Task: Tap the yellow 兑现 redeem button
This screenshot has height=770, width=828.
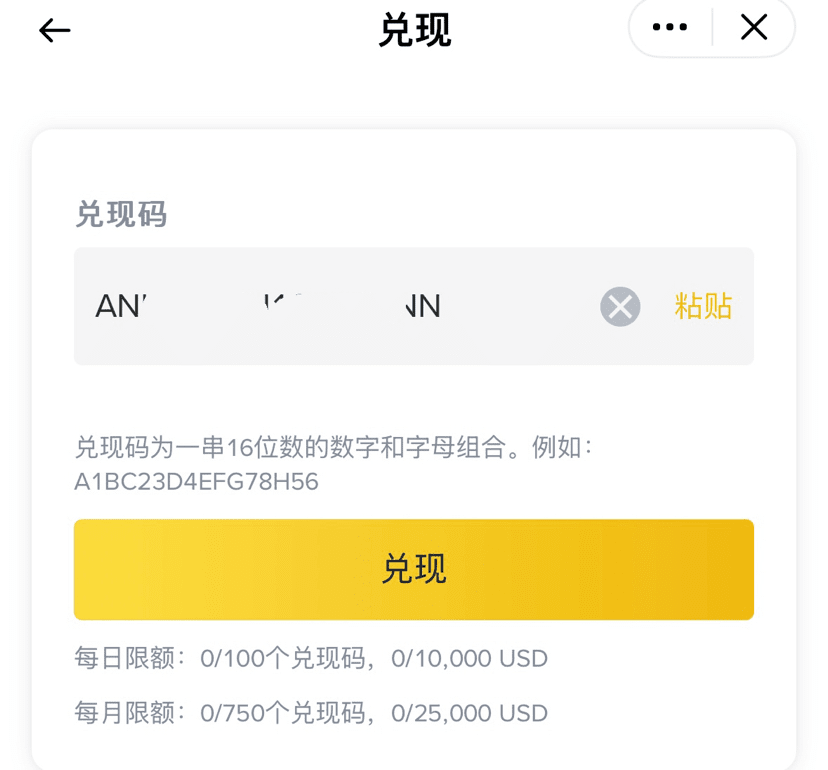Action: [413, 569]
